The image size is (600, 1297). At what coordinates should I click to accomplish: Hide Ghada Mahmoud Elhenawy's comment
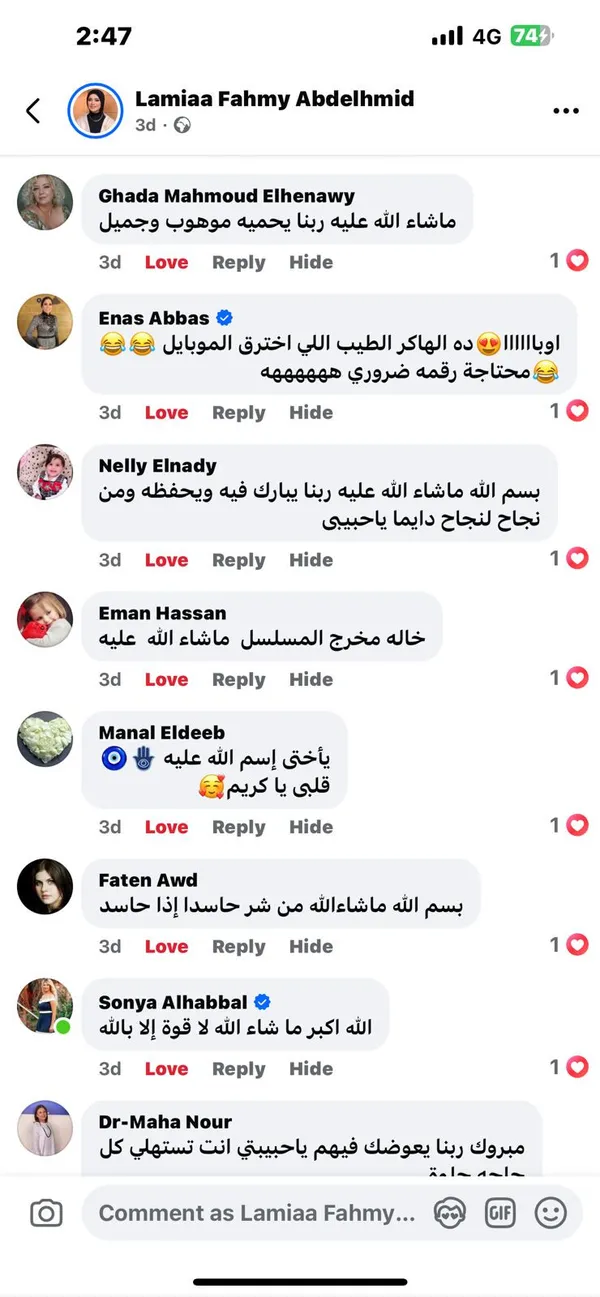click(x=311, y=262)
